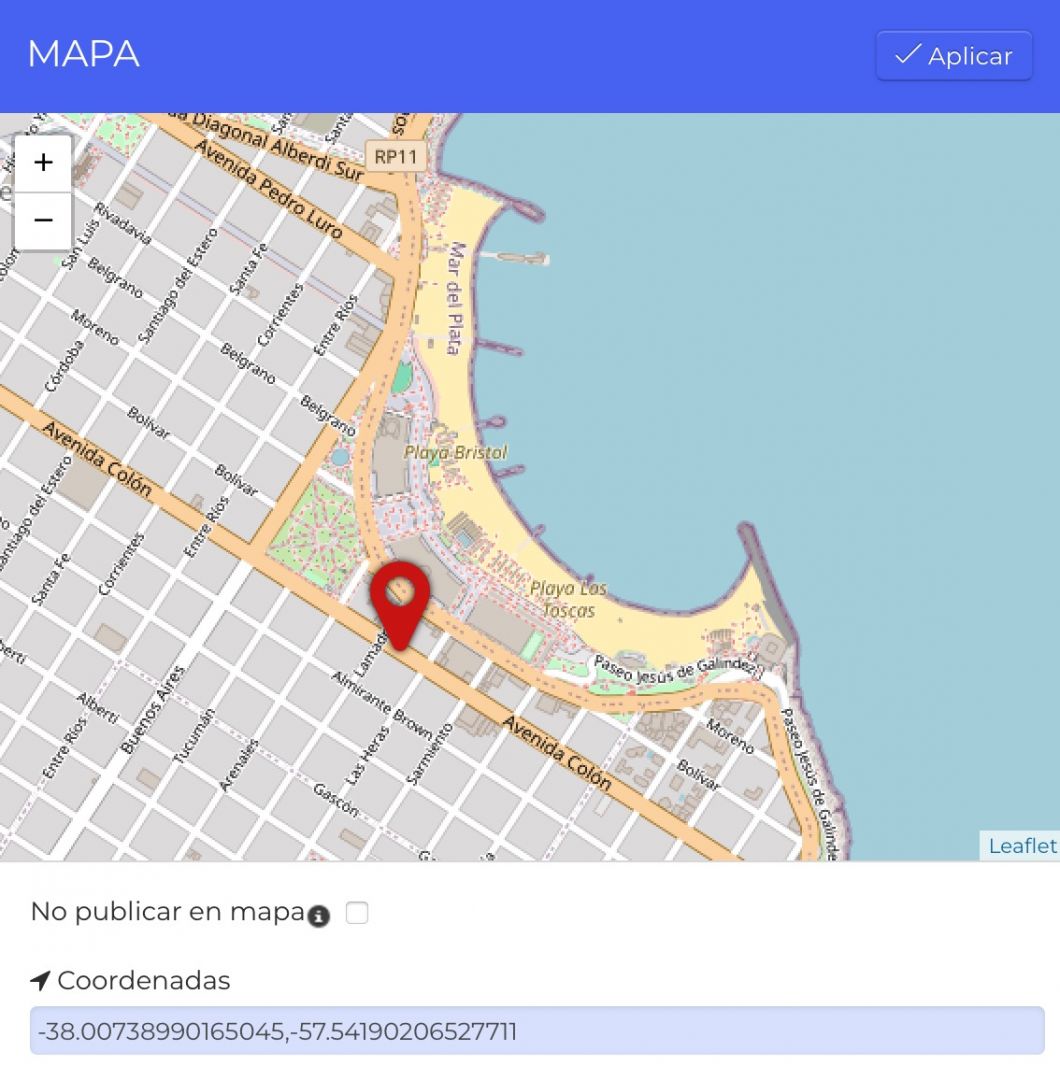The width and height of the screenshot is (1060, 1080).
Task: Tap the Coordenadas input field
Action: pos(537,1031)
